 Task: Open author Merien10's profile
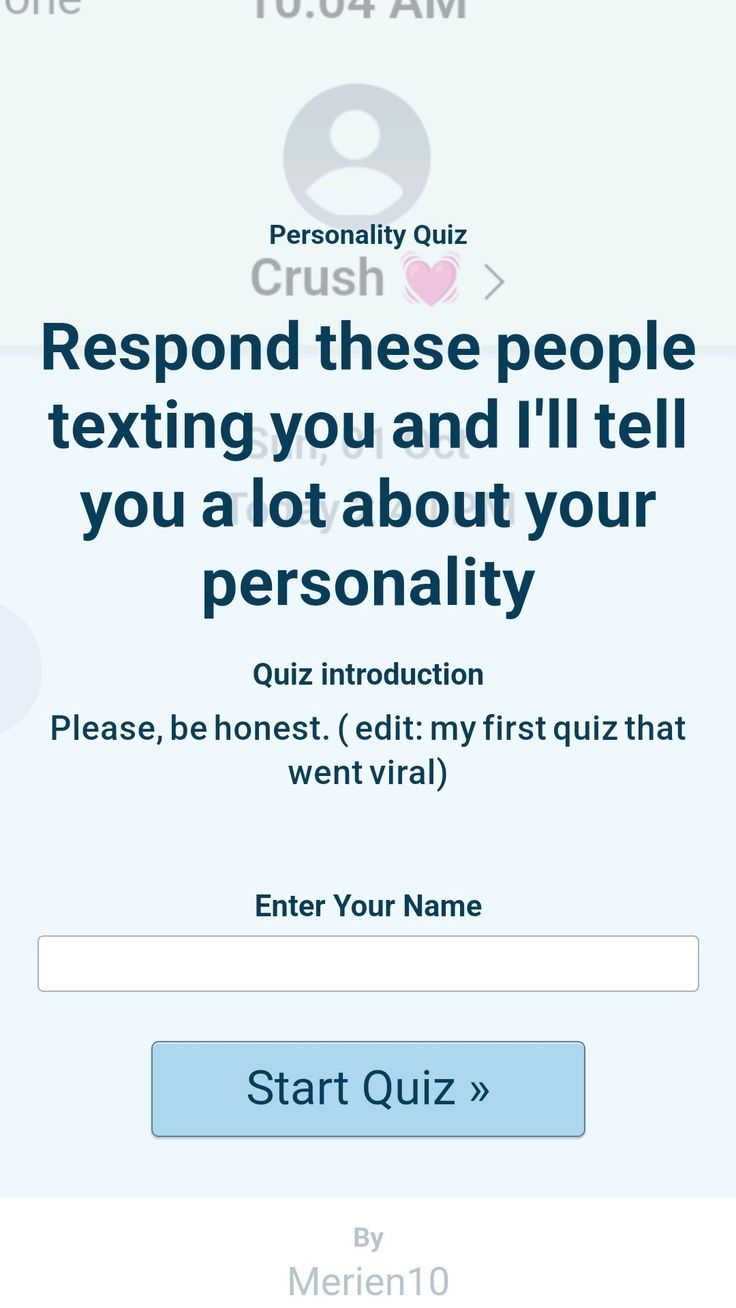(x=368, y=1281)
